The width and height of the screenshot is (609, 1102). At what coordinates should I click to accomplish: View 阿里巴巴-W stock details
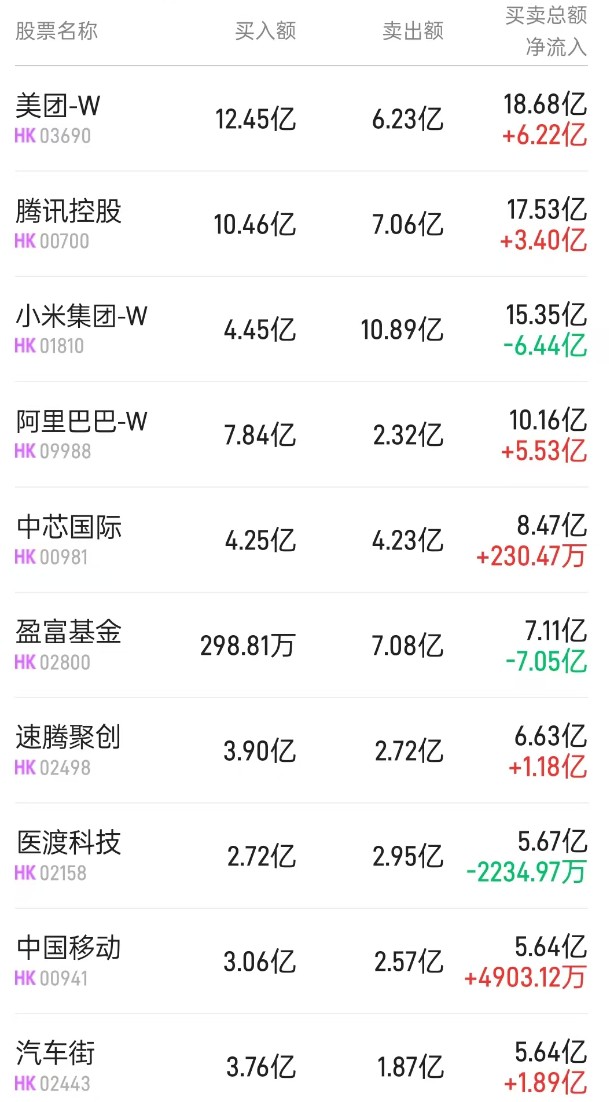[301, 435]
